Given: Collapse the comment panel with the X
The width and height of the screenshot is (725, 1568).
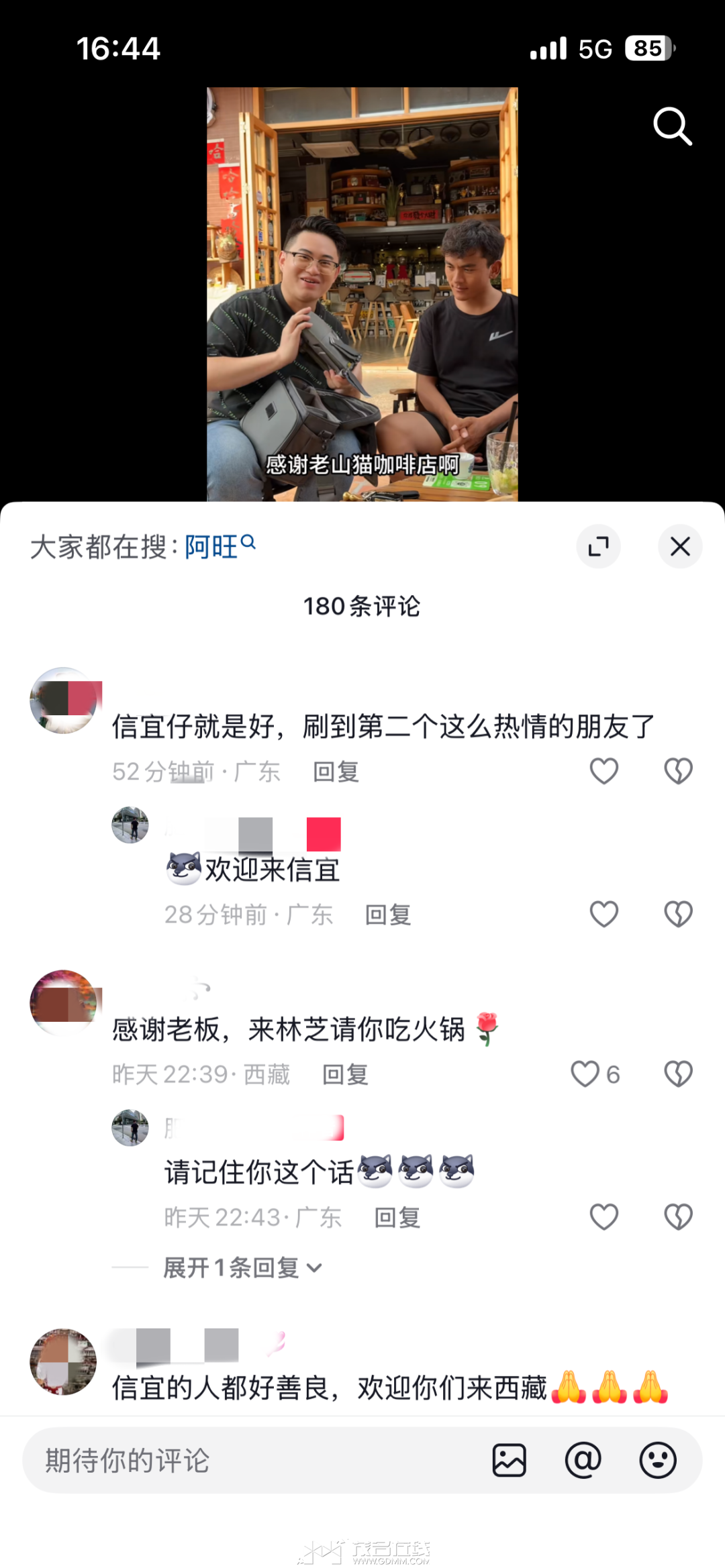Looking at the screenshot, I should click(680, 546).
